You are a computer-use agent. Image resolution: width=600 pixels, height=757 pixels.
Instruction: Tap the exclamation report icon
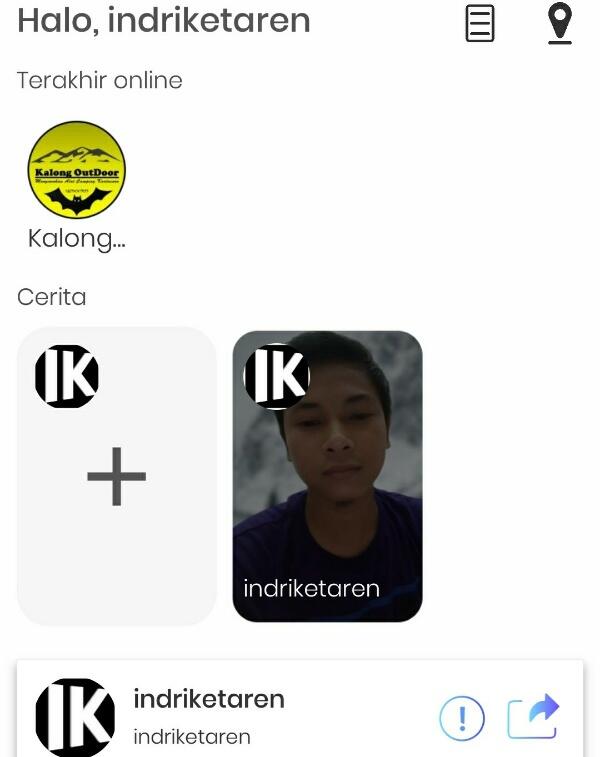click(462, 717)
